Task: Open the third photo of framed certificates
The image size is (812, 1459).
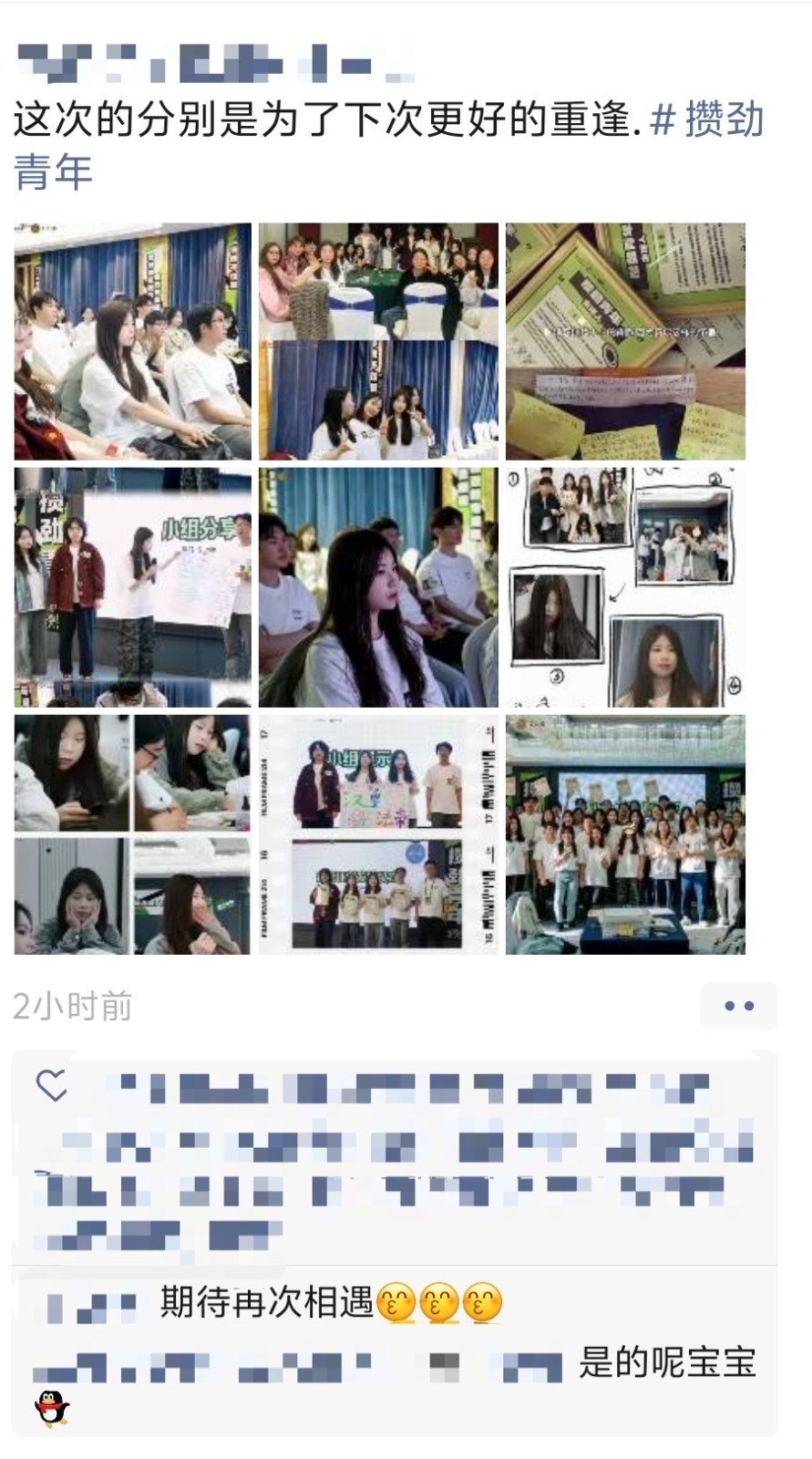Action: tap(625, 341)
